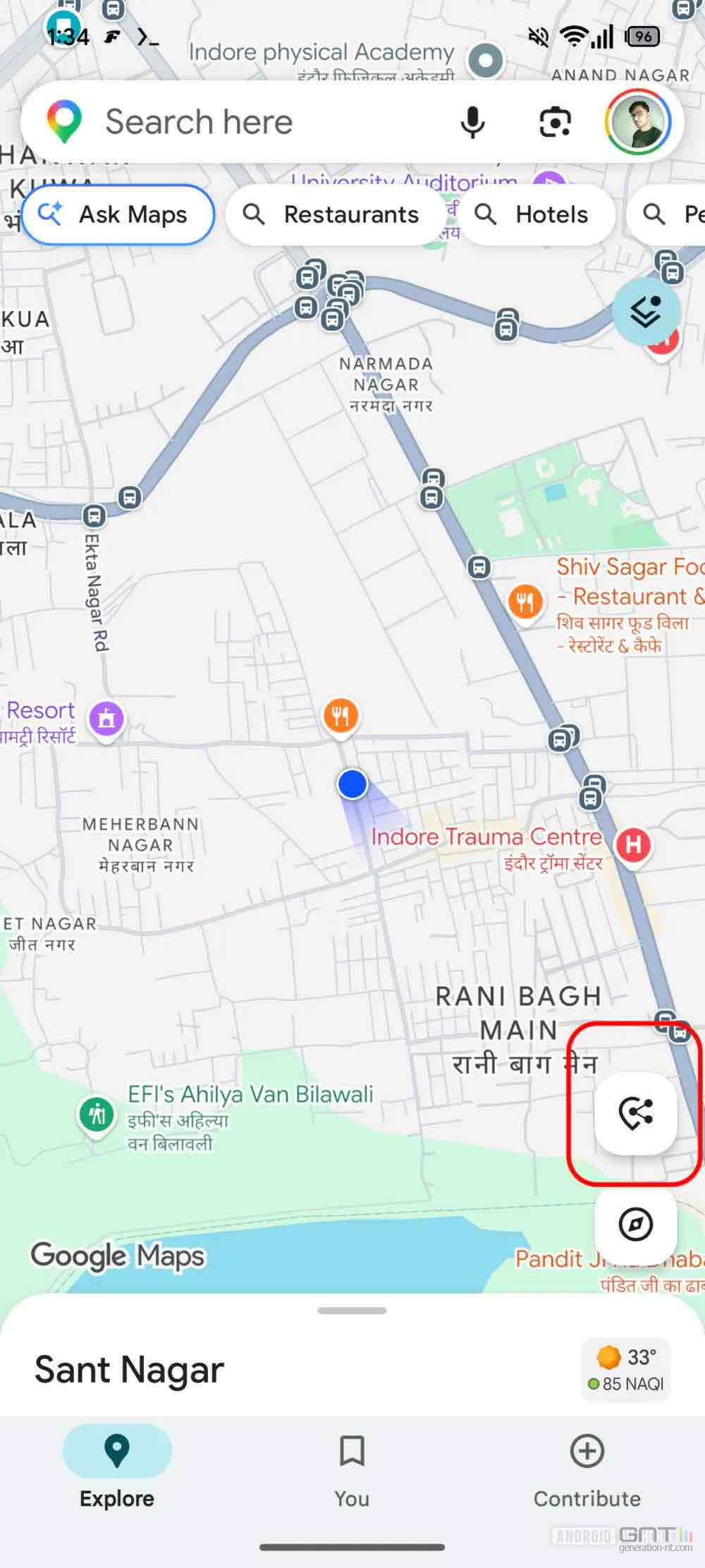This screenshot has width=705, height=1568.
Task: Tap the compass location button
Action: coord(636,1224)
